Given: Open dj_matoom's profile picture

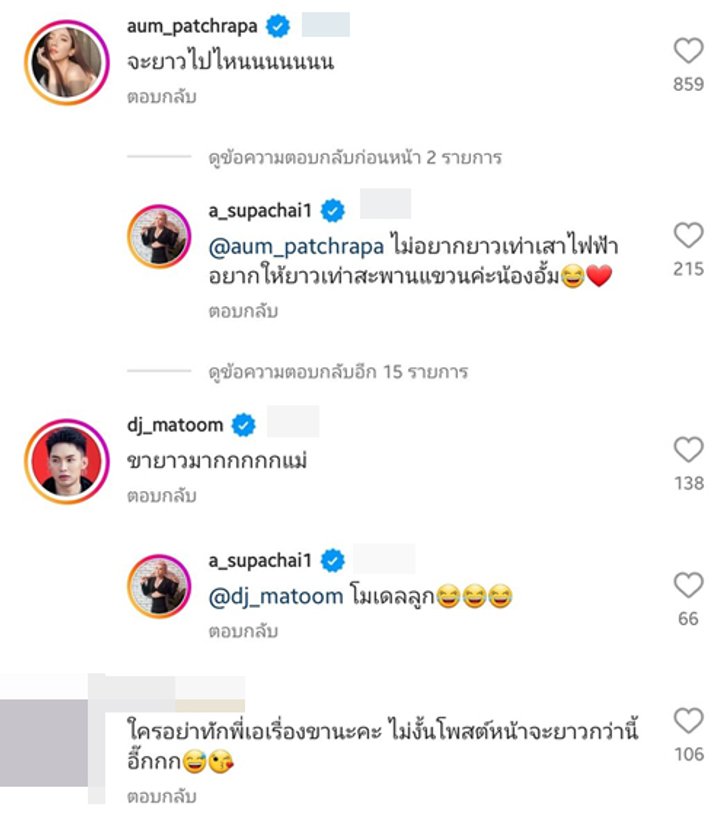Looking at the screenshot, I should pos(62,458).
